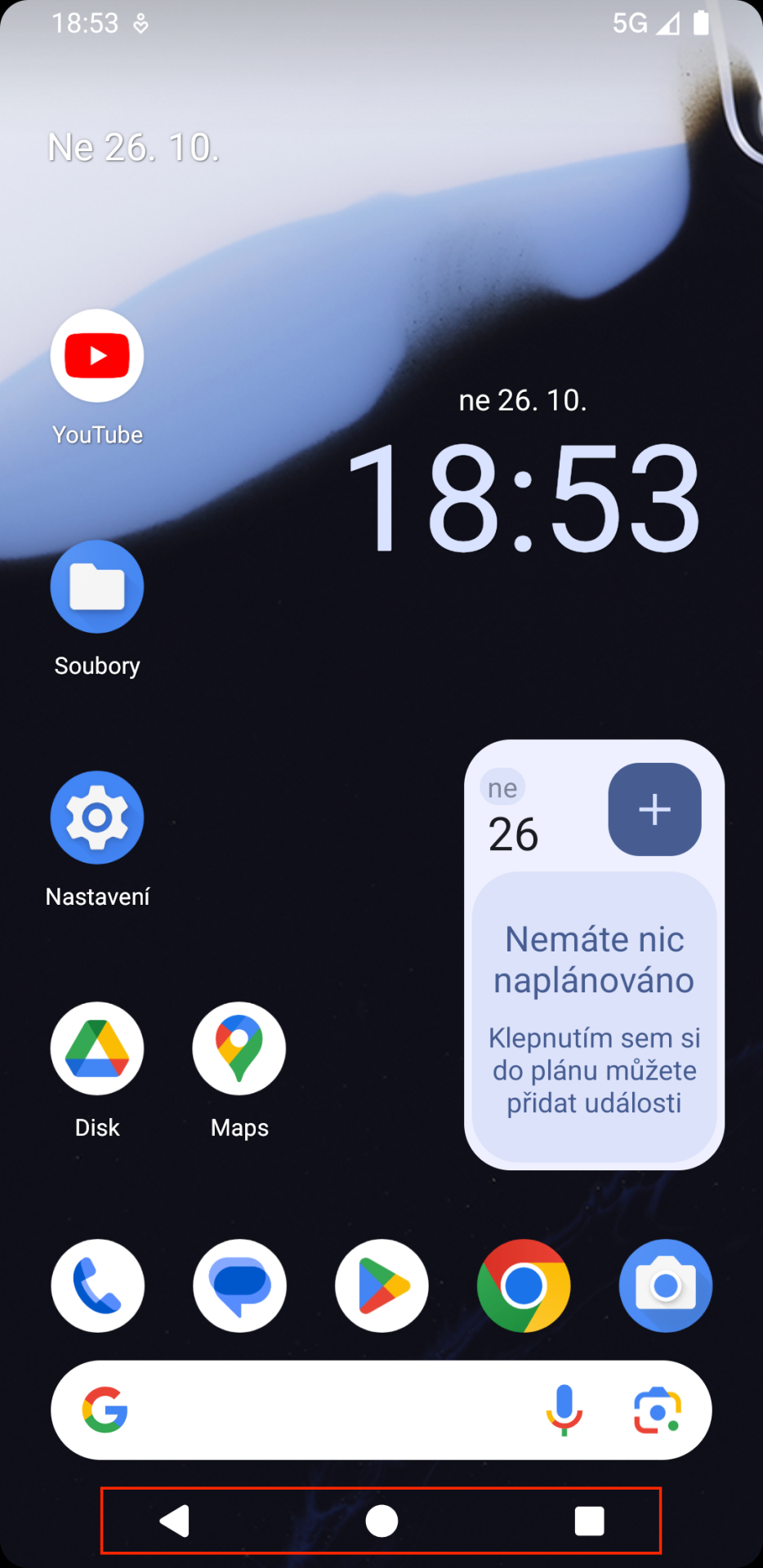Start a voice search with the microphone
The image size is (763, 1568).
(564, 1410)
